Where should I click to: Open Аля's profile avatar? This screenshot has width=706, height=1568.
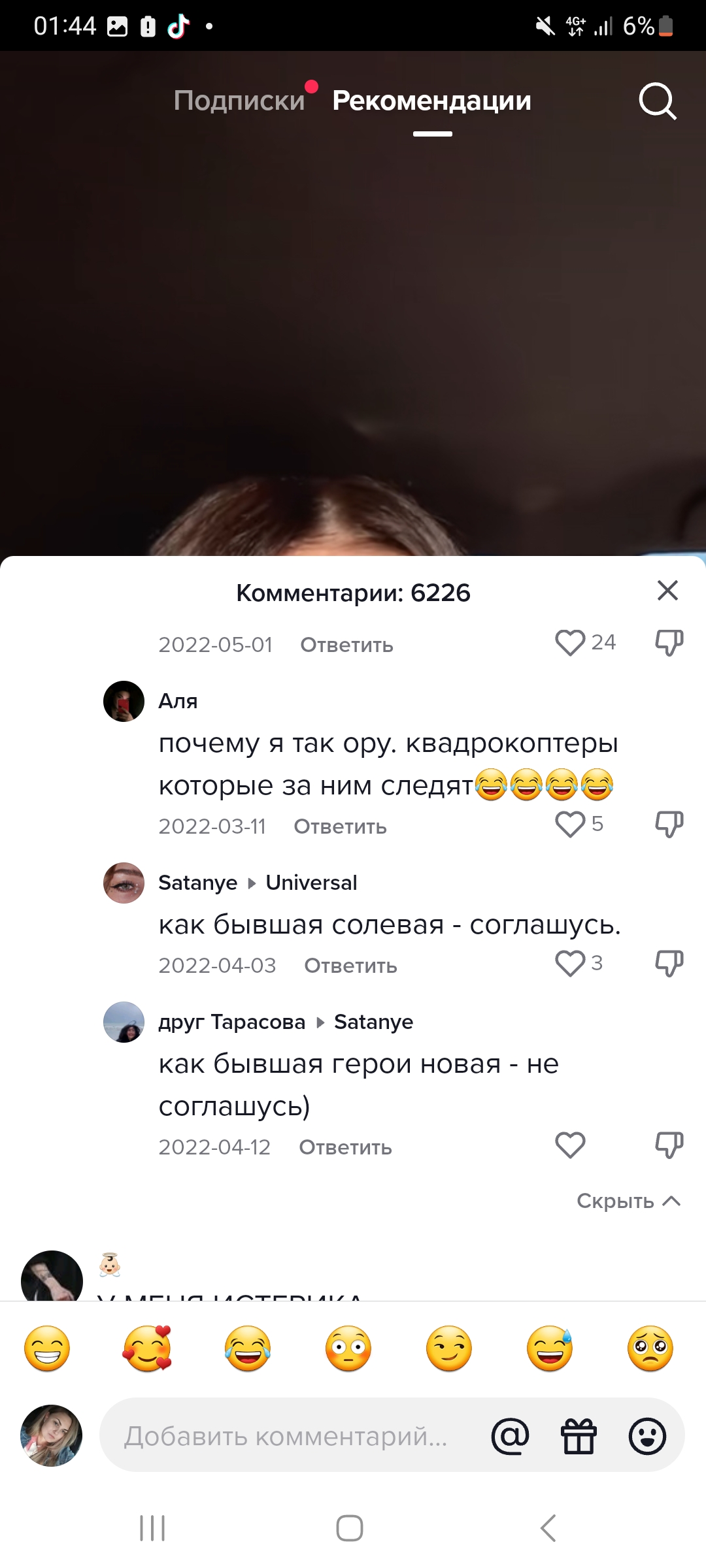click(x=124, y=701)
